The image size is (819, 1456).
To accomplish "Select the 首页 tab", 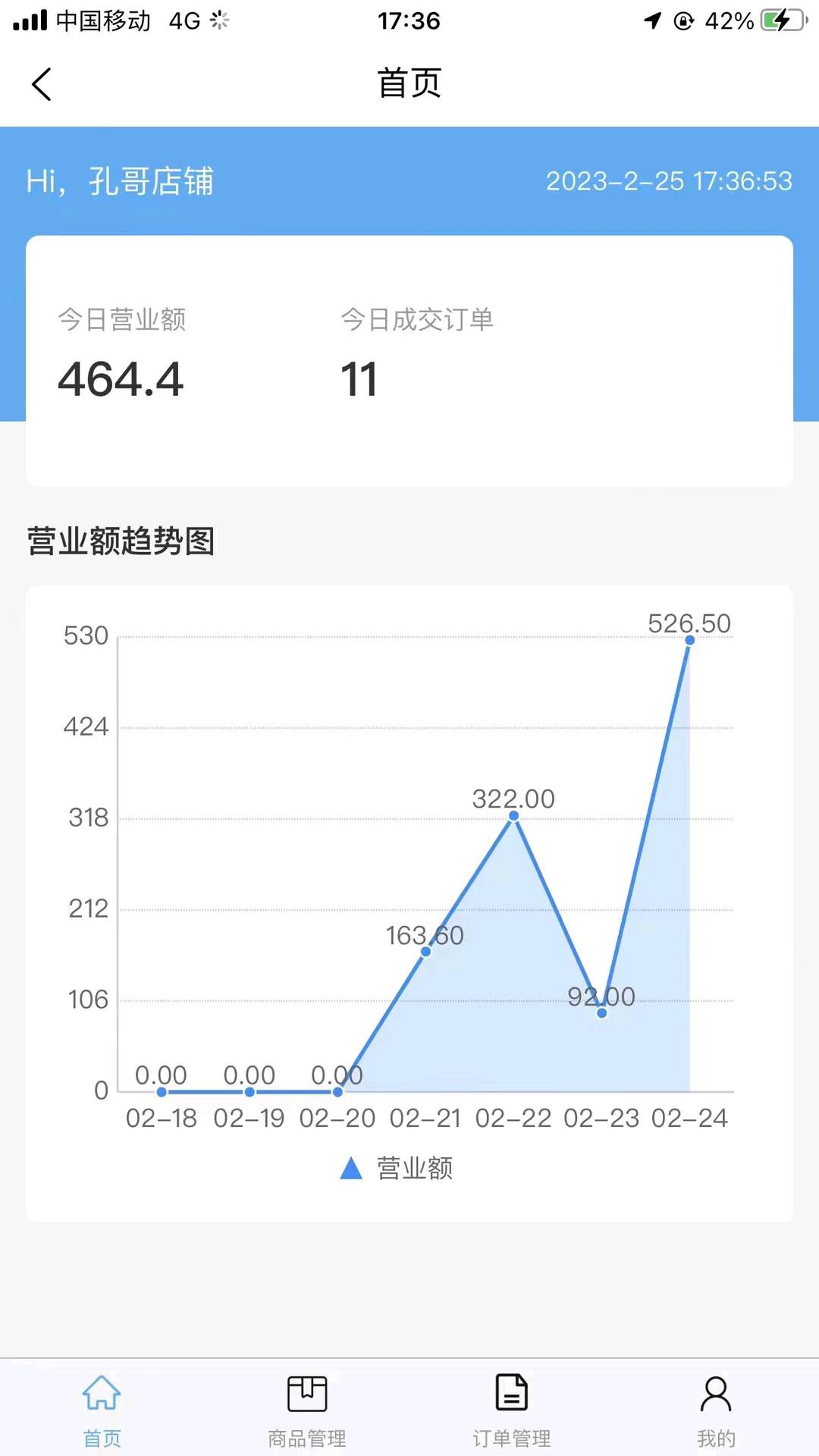I will pyautogui.click(x=102, y=1409).
